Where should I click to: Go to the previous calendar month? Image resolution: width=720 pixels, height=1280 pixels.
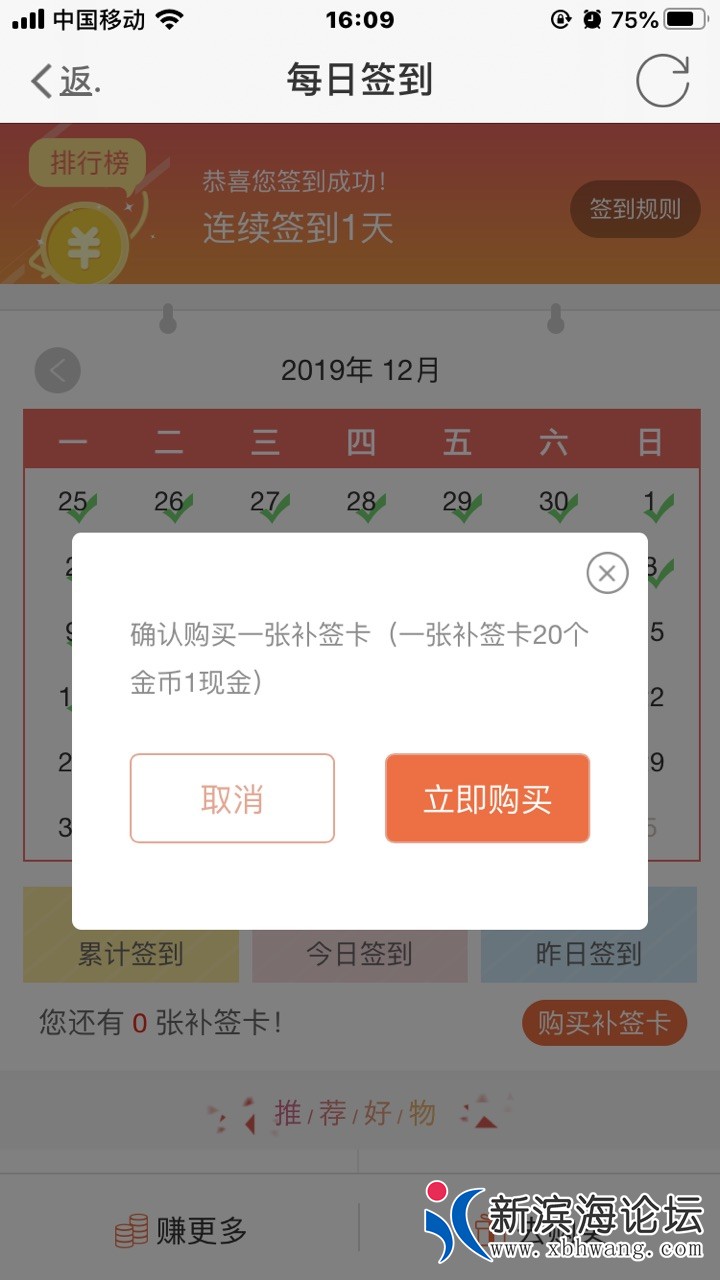click(57, 371)
